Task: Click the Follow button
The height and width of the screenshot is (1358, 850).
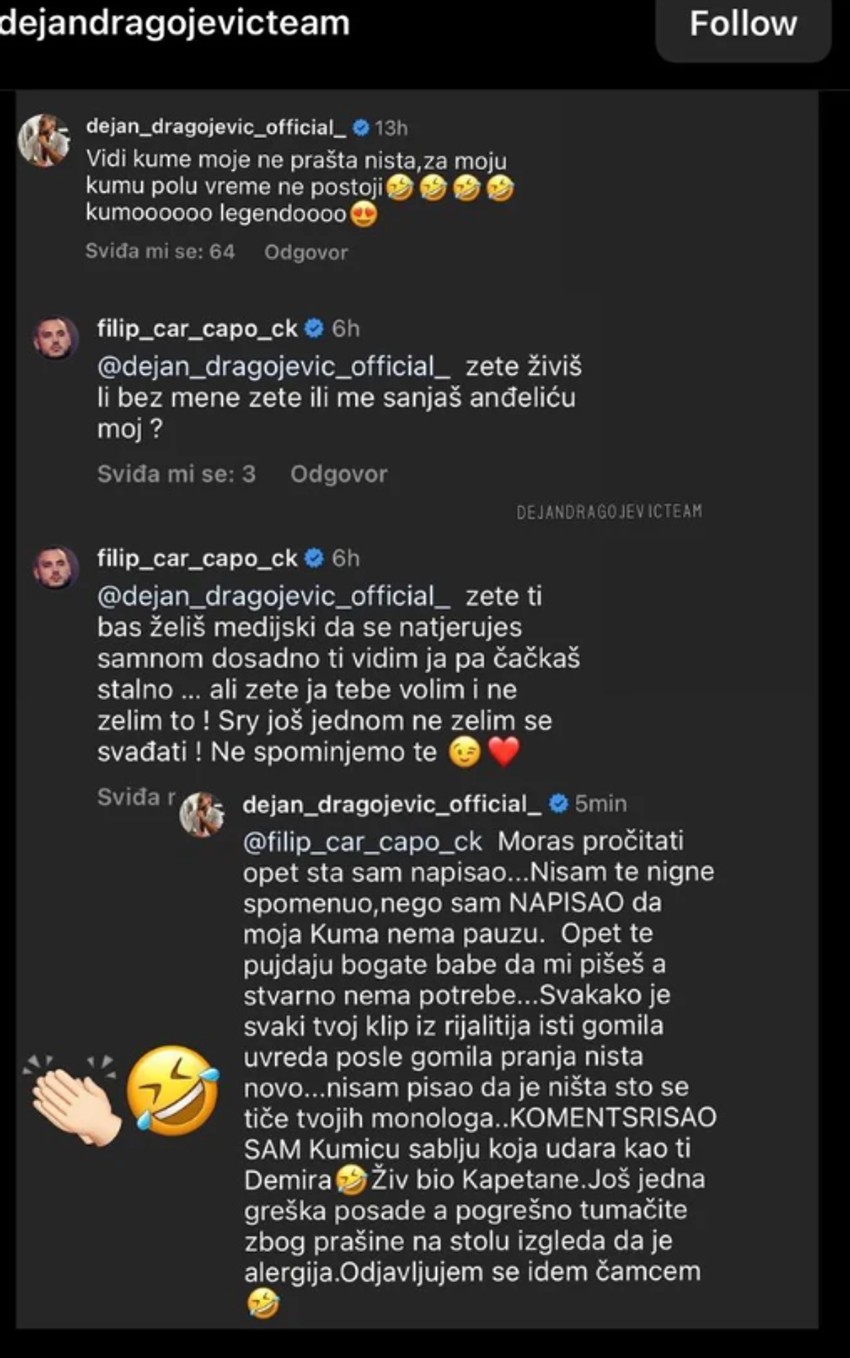Action: tap(742, 24)
